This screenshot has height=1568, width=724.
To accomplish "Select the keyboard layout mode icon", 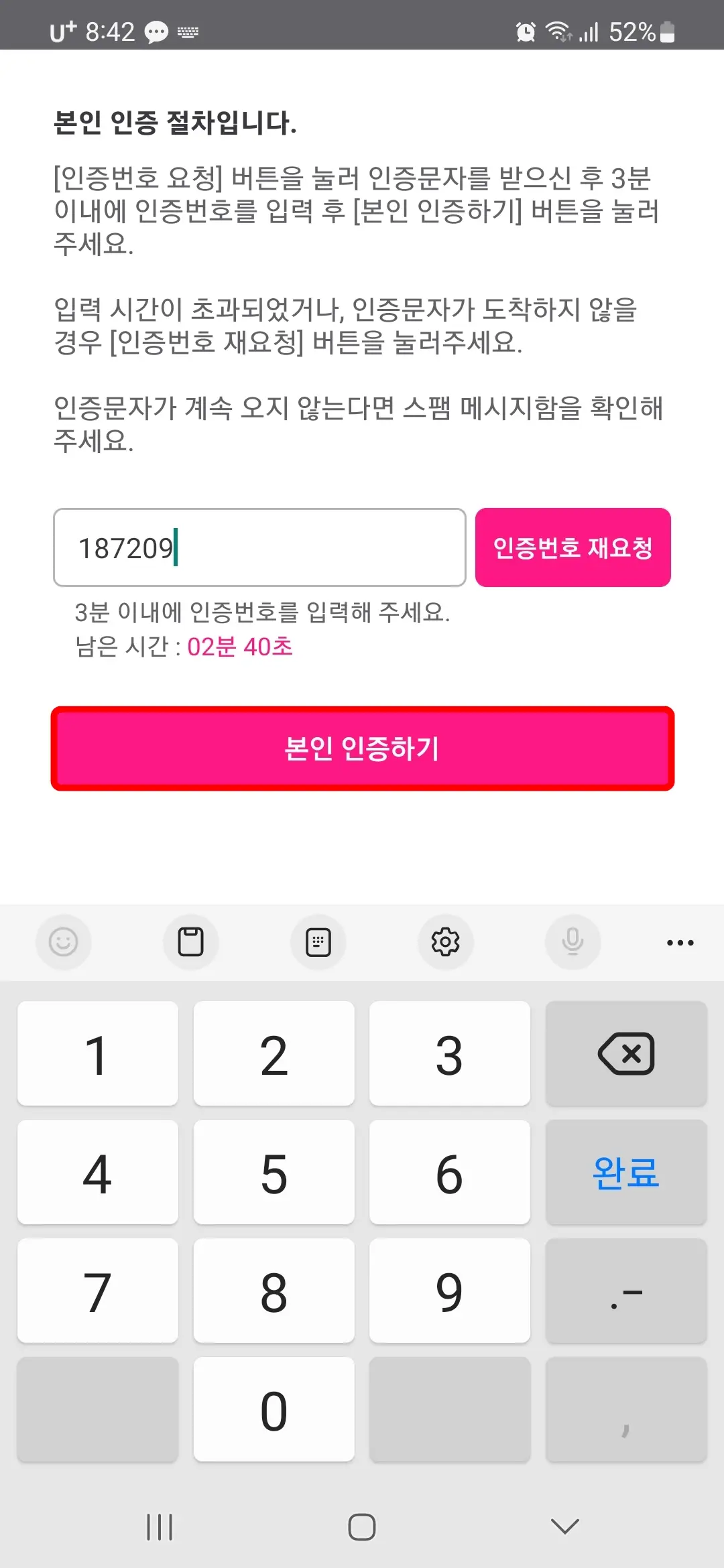I will click(x=318, y=942).
